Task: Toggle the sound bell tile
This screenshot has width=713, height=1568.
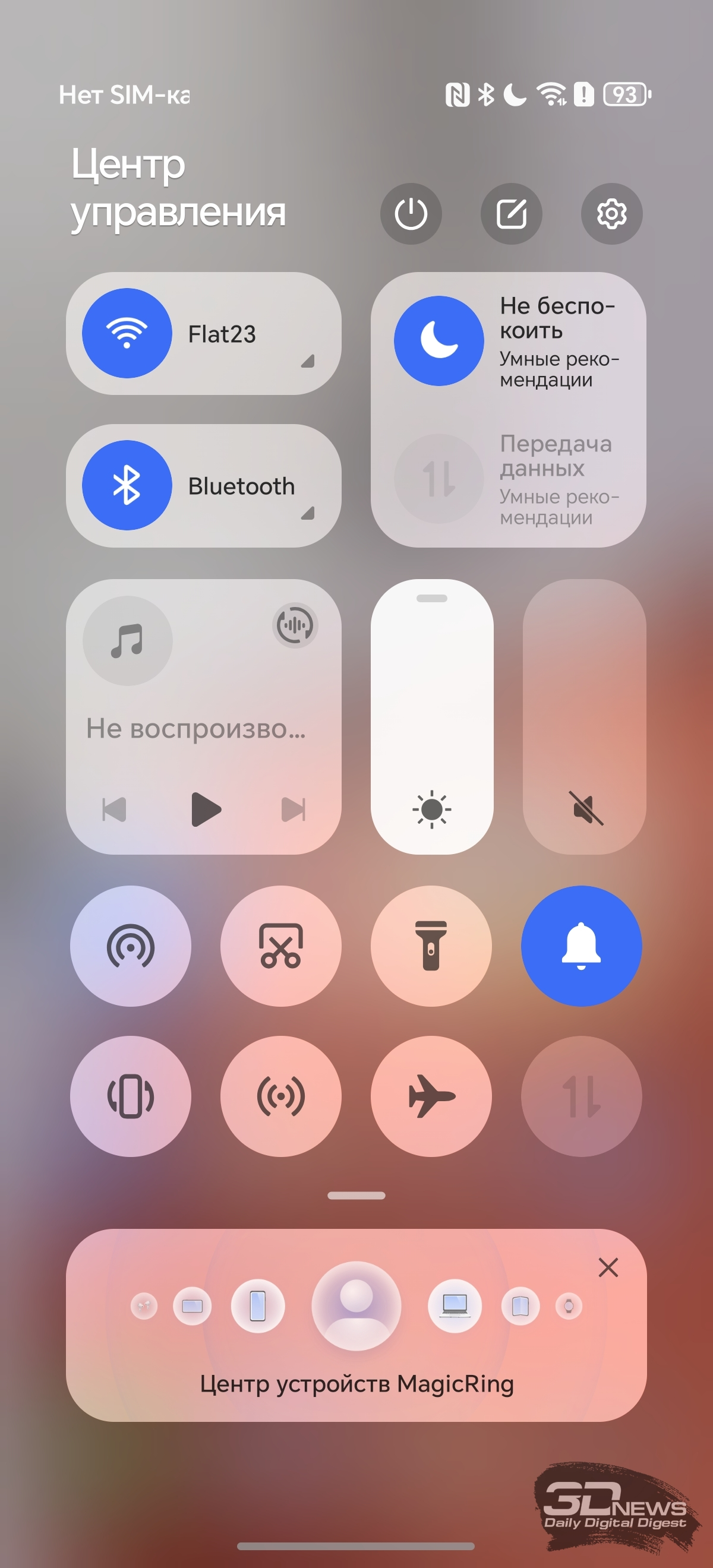Action: (581, 946)
